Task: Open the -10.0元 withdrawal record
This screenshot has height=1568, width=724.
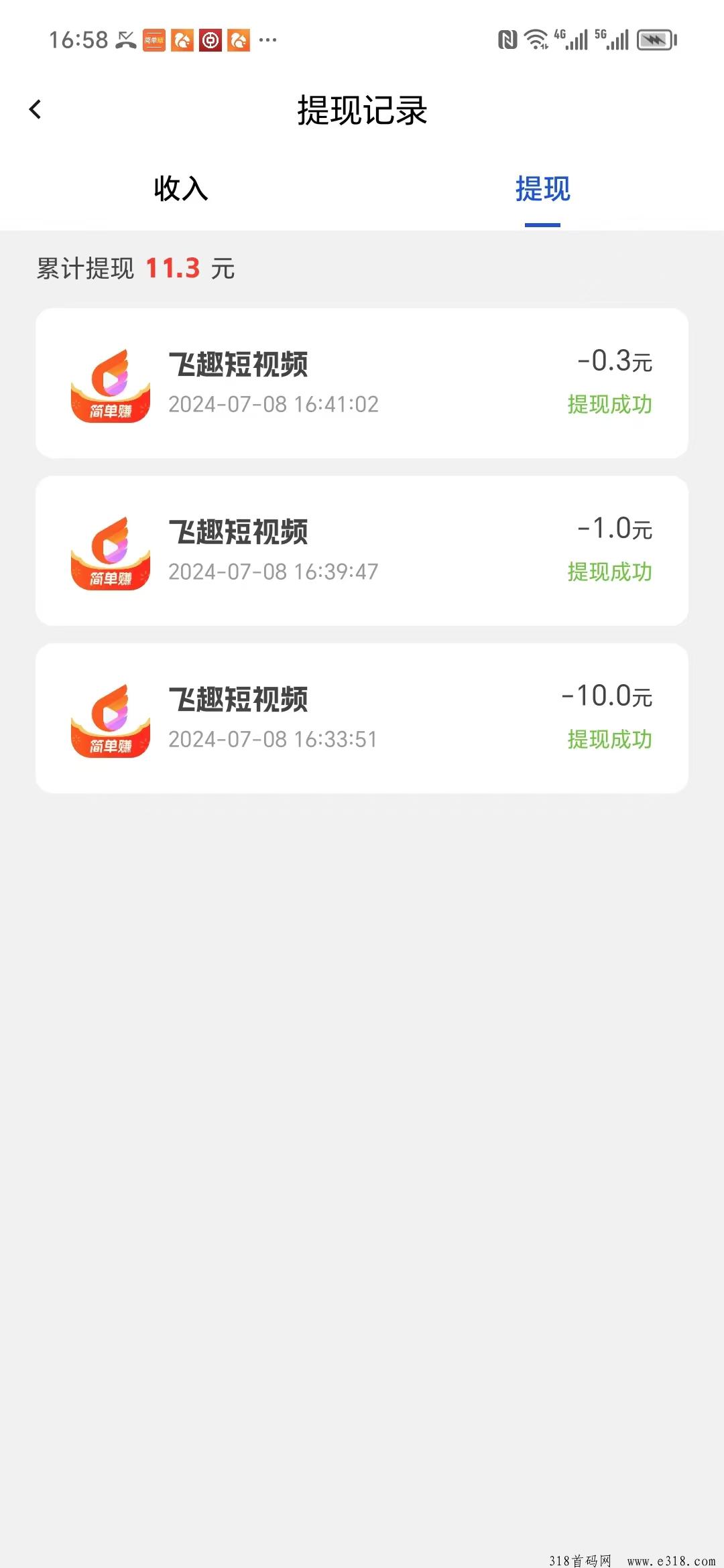Action: (x=362, y=718)
